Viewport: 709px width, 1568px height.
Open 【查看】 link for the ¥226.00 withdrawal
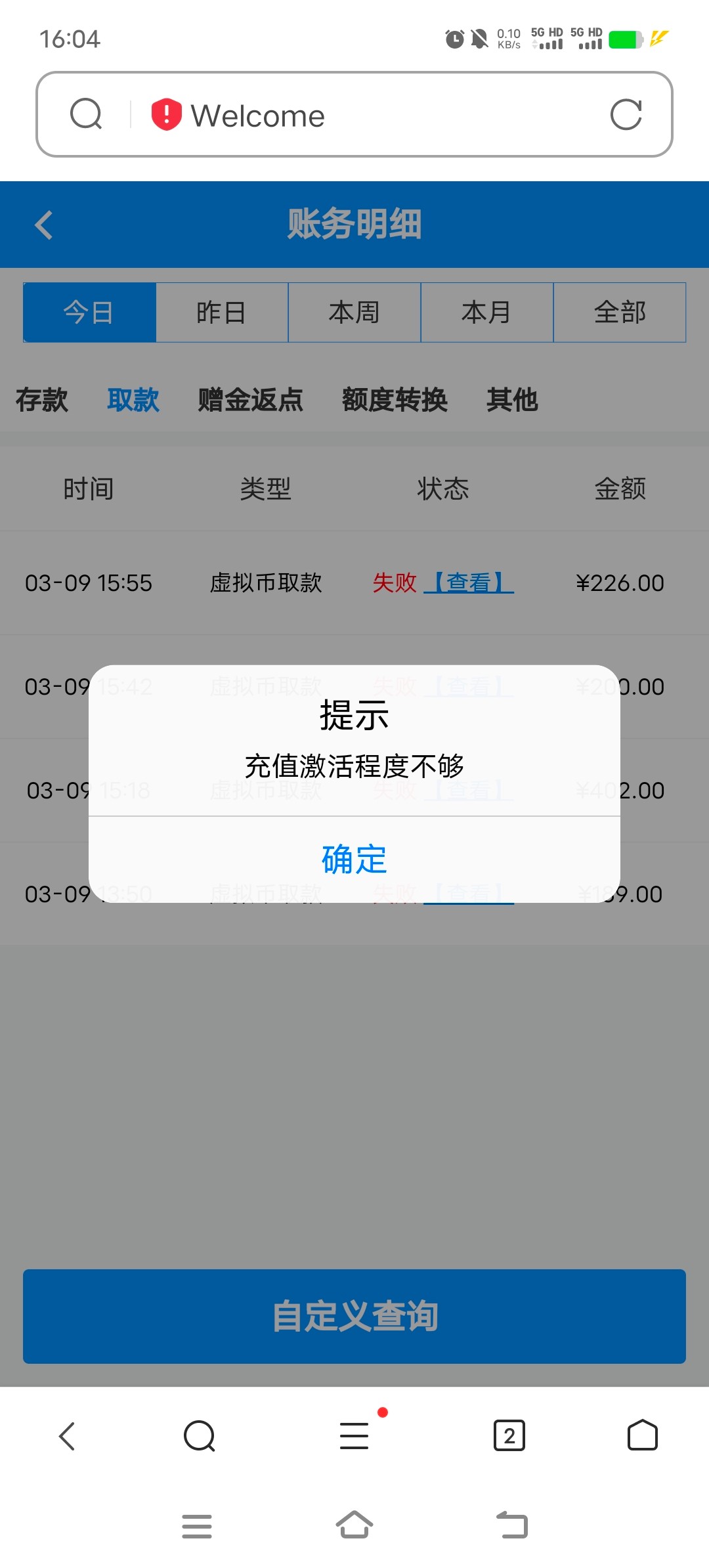pyautogui.click(x=471, y=583)
